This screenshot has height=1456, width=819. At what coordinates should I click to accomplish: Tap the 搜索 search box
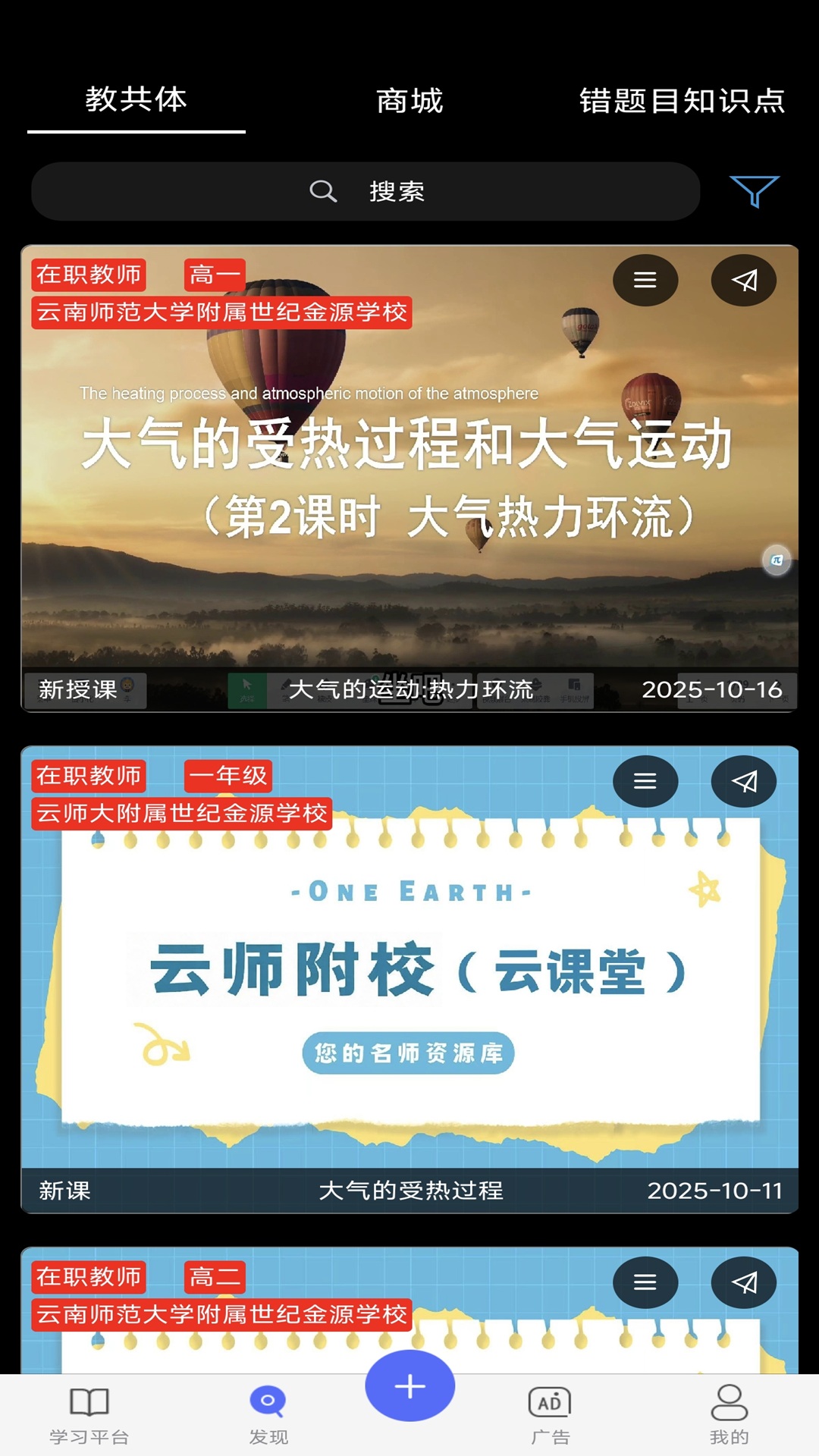[x=366, y=191]
